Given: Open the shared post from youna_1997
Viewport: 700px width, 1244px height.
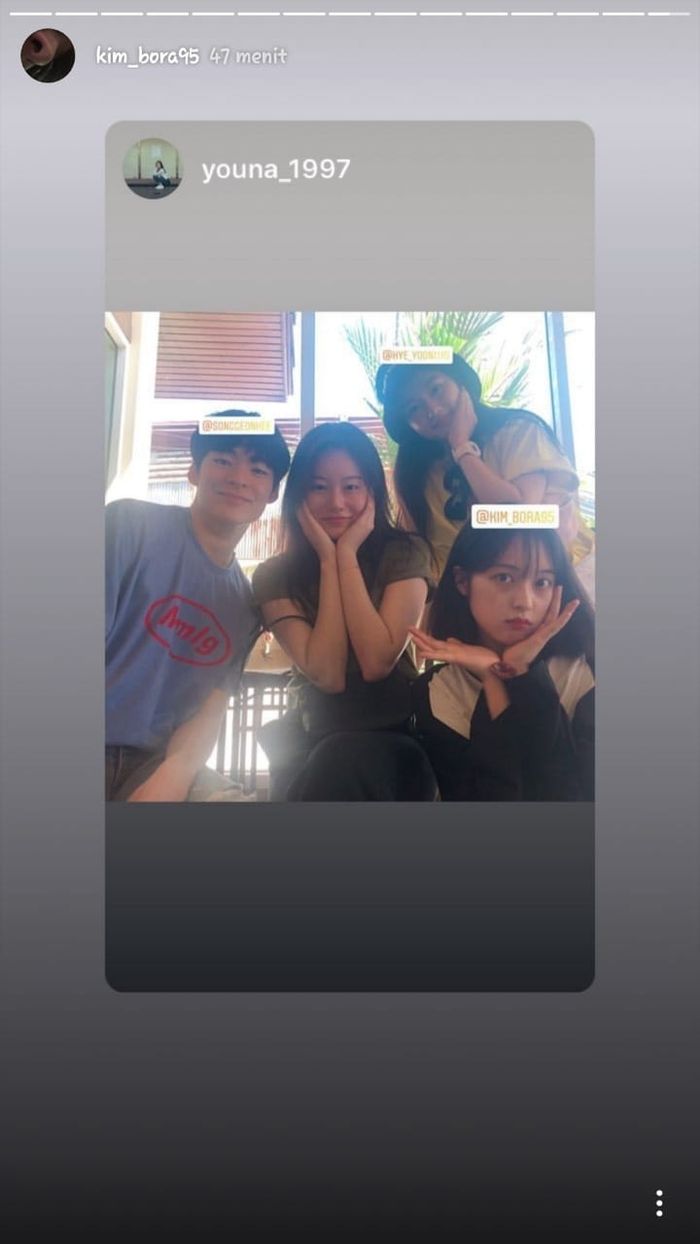Looking at the screenshot, I should [349, 556].
